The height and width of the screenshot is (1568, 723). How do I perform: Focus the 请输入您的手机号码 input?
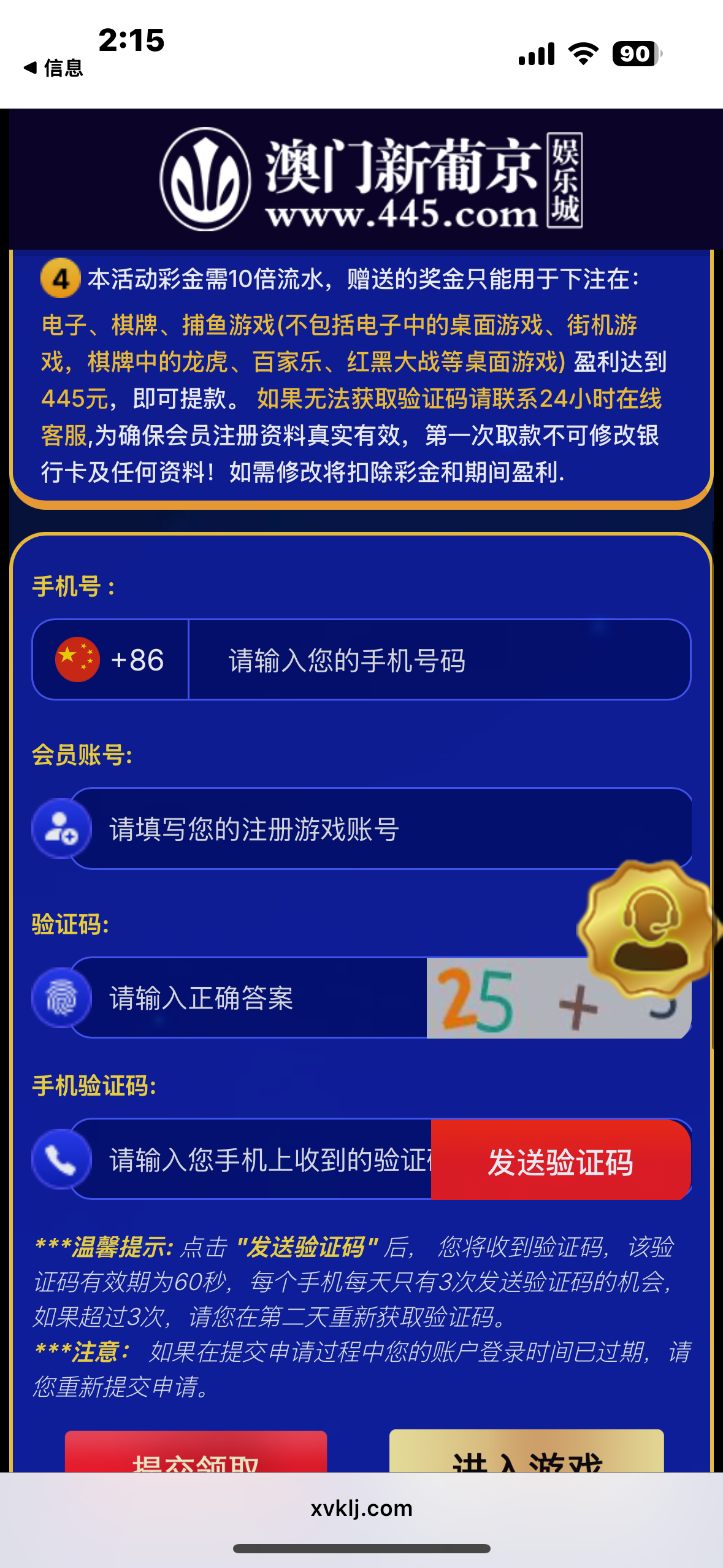point(429,659)
